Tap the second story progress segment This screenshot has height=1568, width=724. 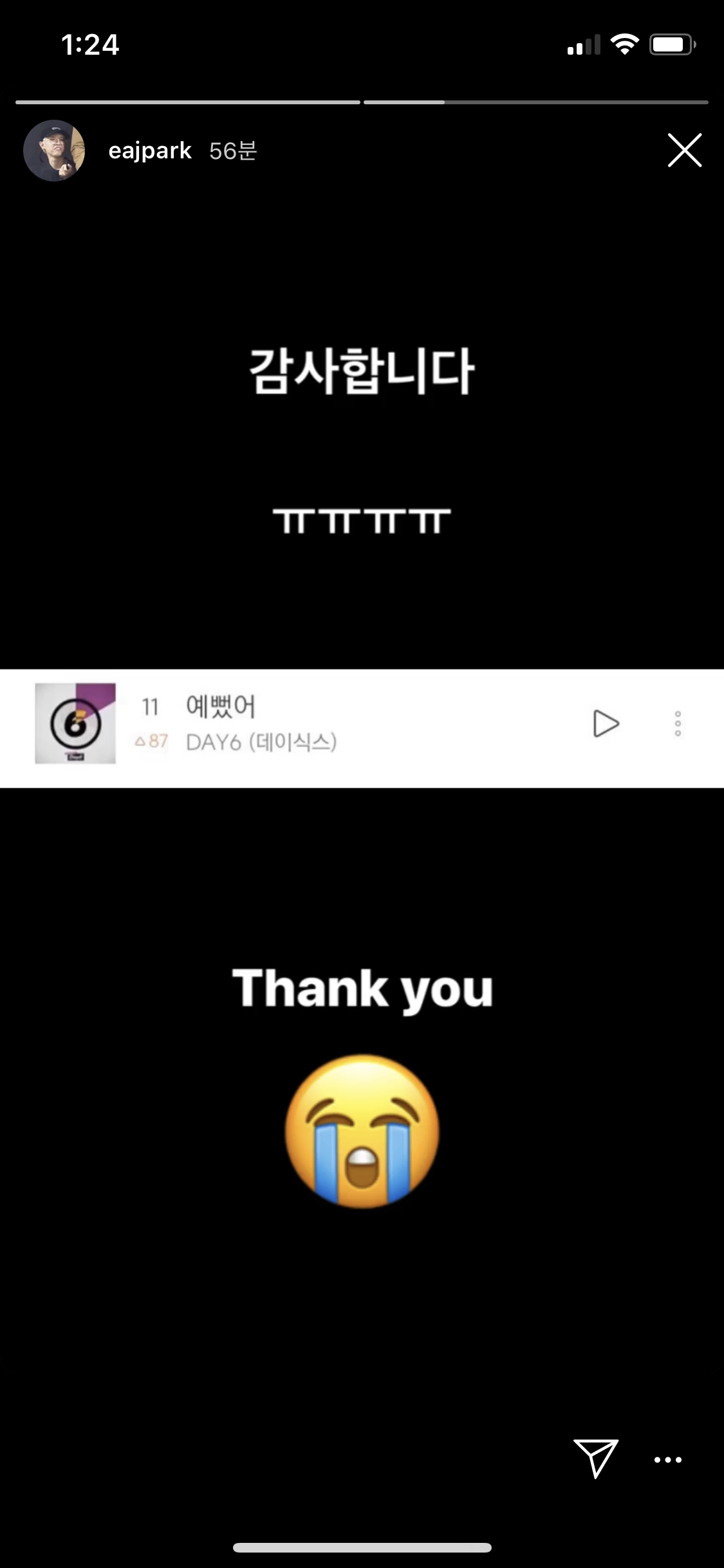(534, 102)
